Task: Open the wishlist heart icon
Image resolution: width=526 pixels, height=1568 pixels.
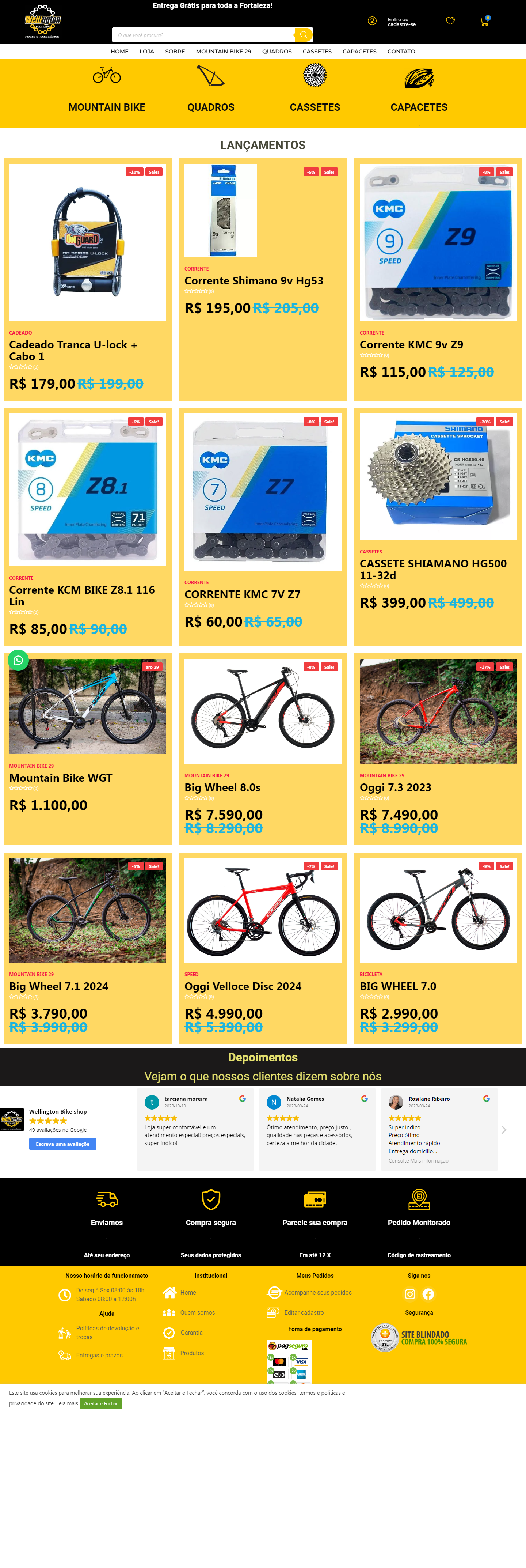Action: [x=450, y=21]
